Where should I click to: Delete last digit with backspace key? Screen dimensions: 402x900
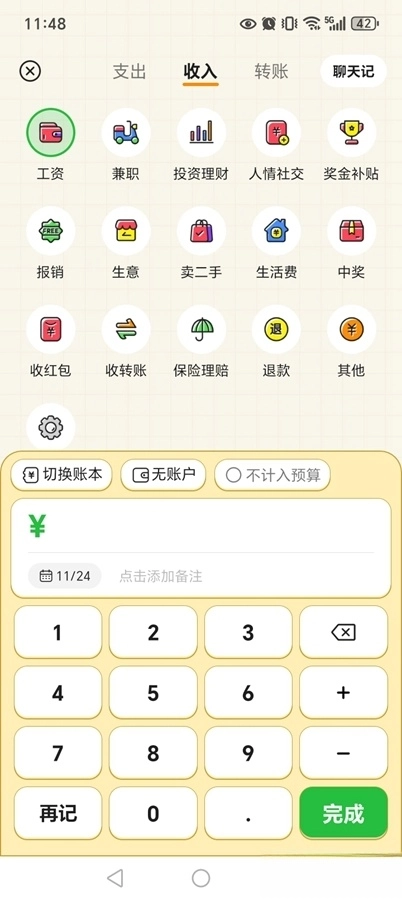343,633
